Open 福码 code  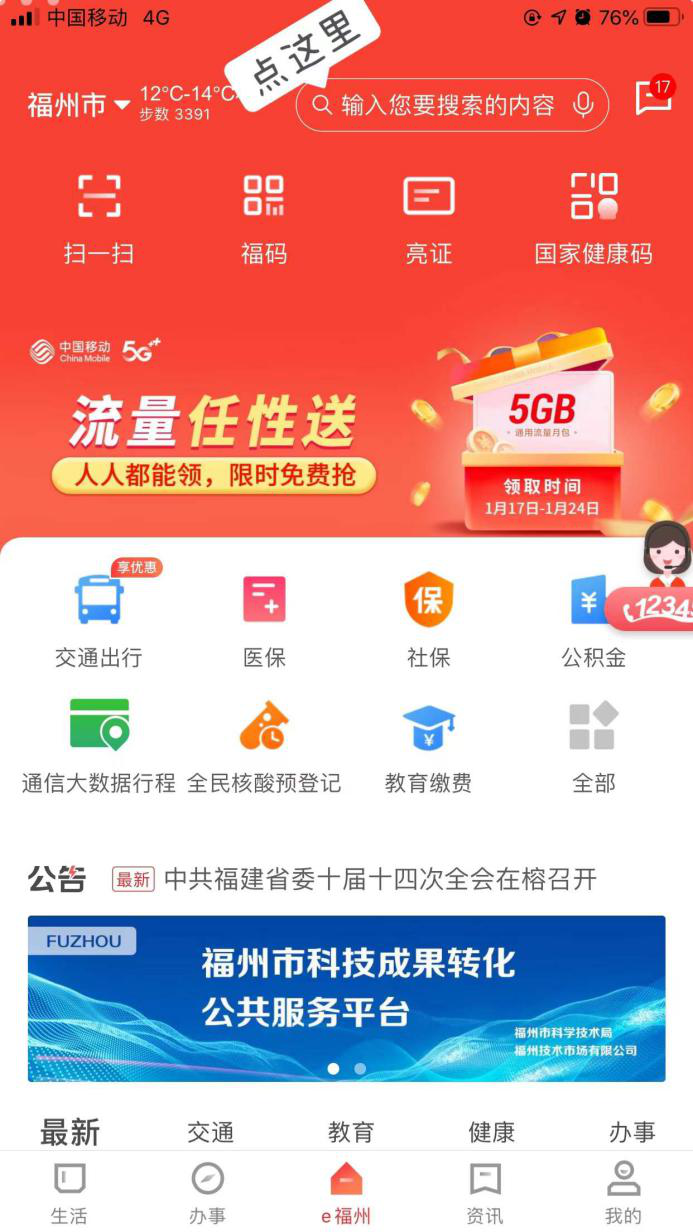(264, 218)
